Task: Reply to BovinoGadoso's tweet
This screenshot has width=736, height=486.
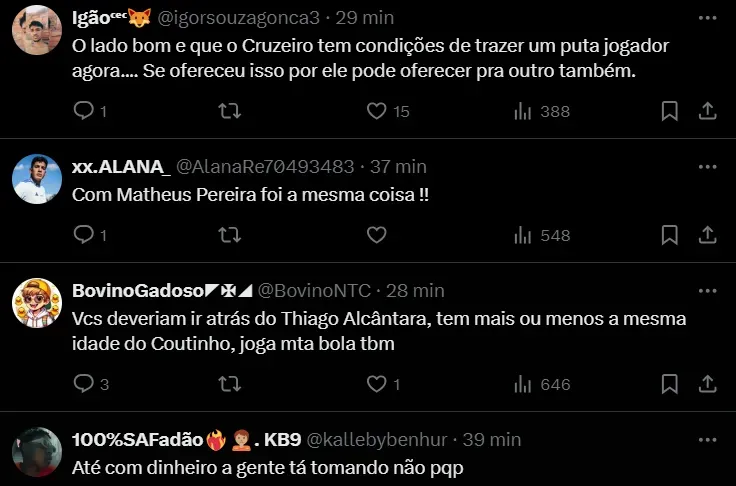Action: click(84, 384)
